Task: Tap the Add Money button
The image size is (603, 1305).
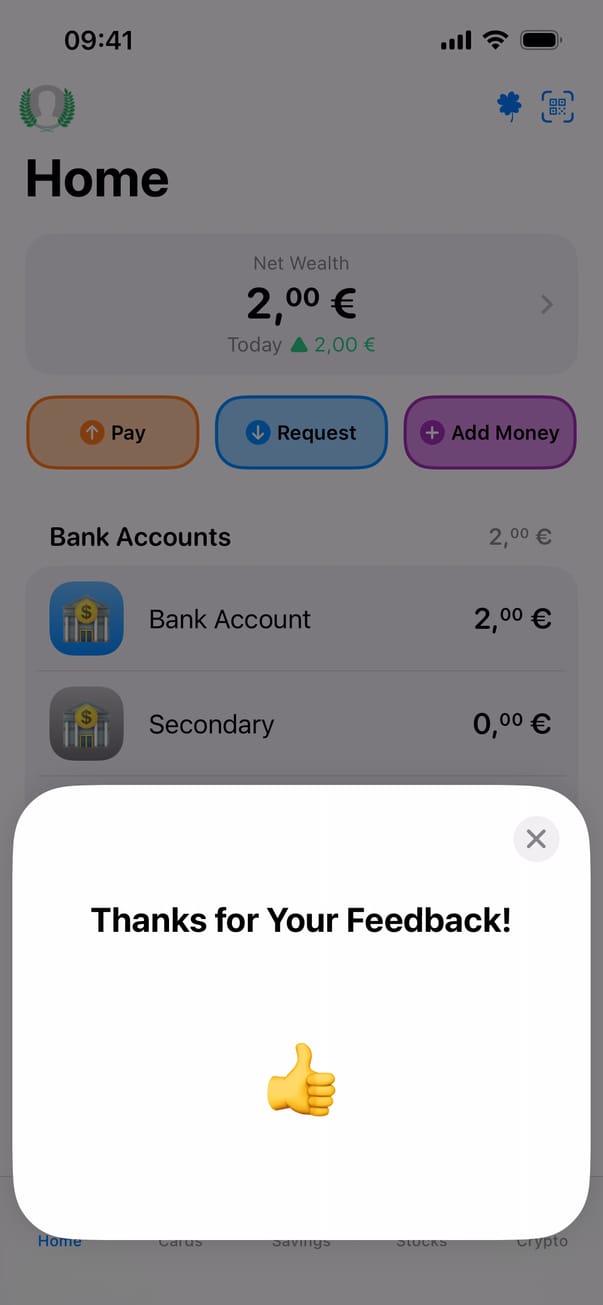Action: click(490, 432)
